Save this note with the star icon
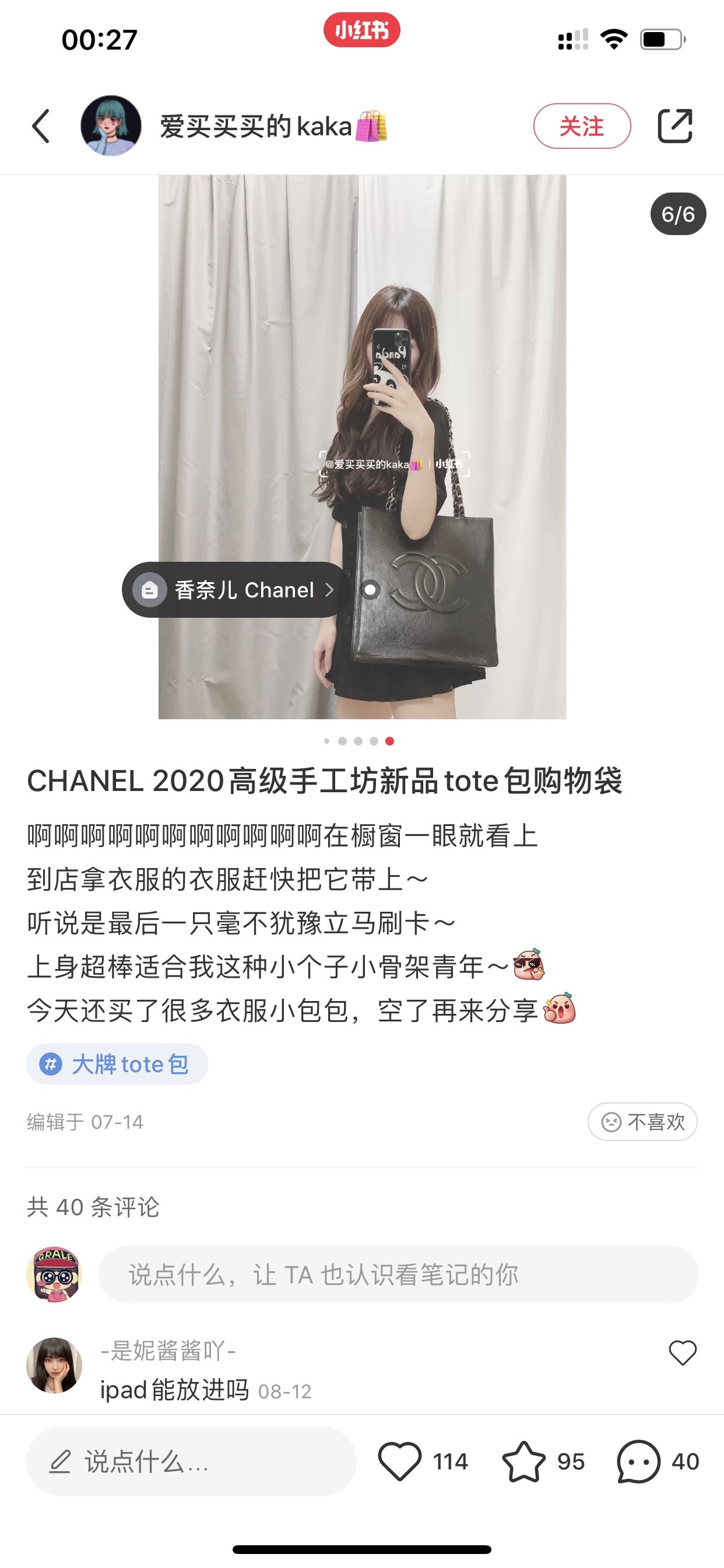This screenshot has height=1568, width=724. click(523, 1461)
